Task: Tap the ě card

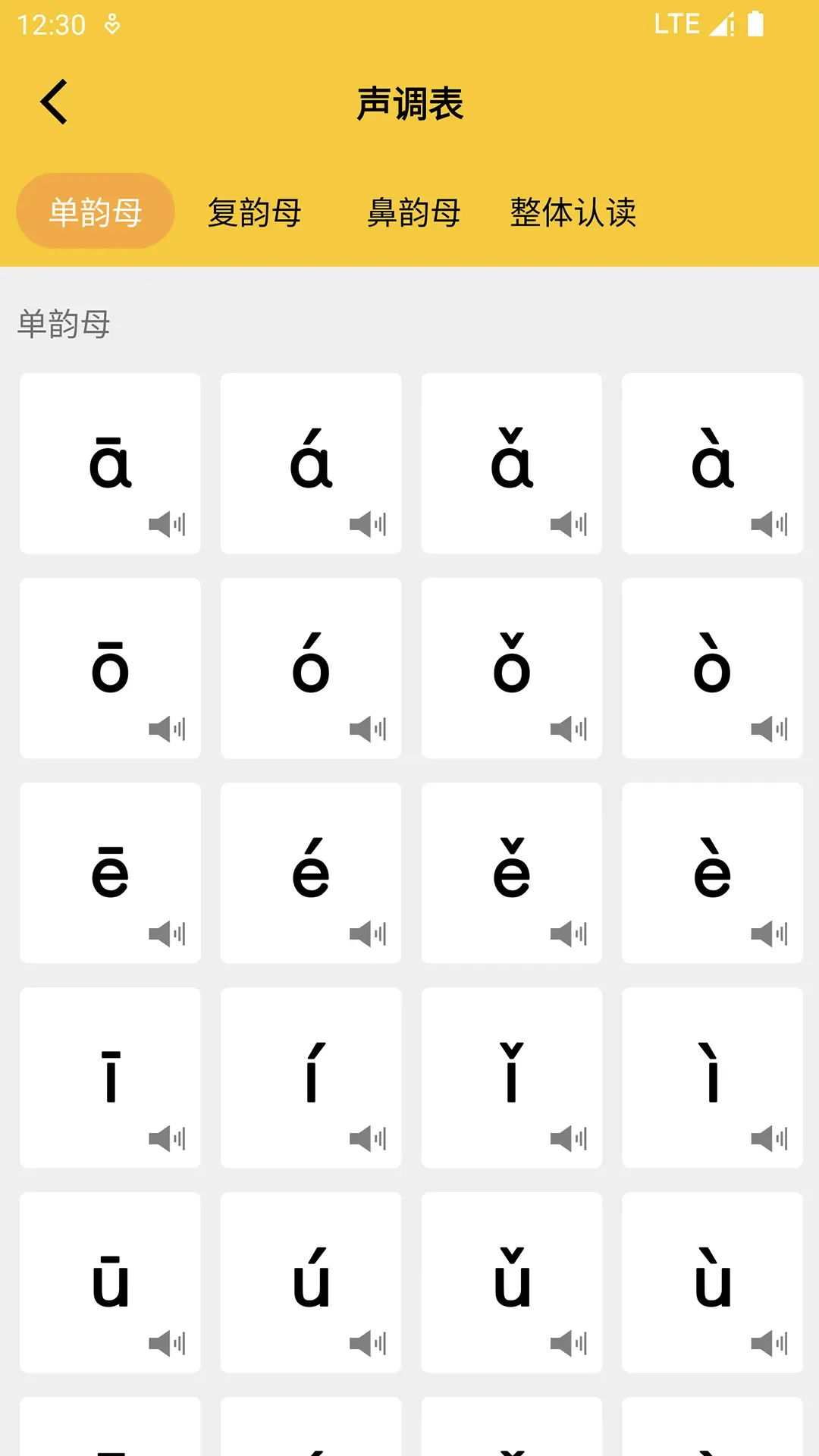Action: point(512,873)
